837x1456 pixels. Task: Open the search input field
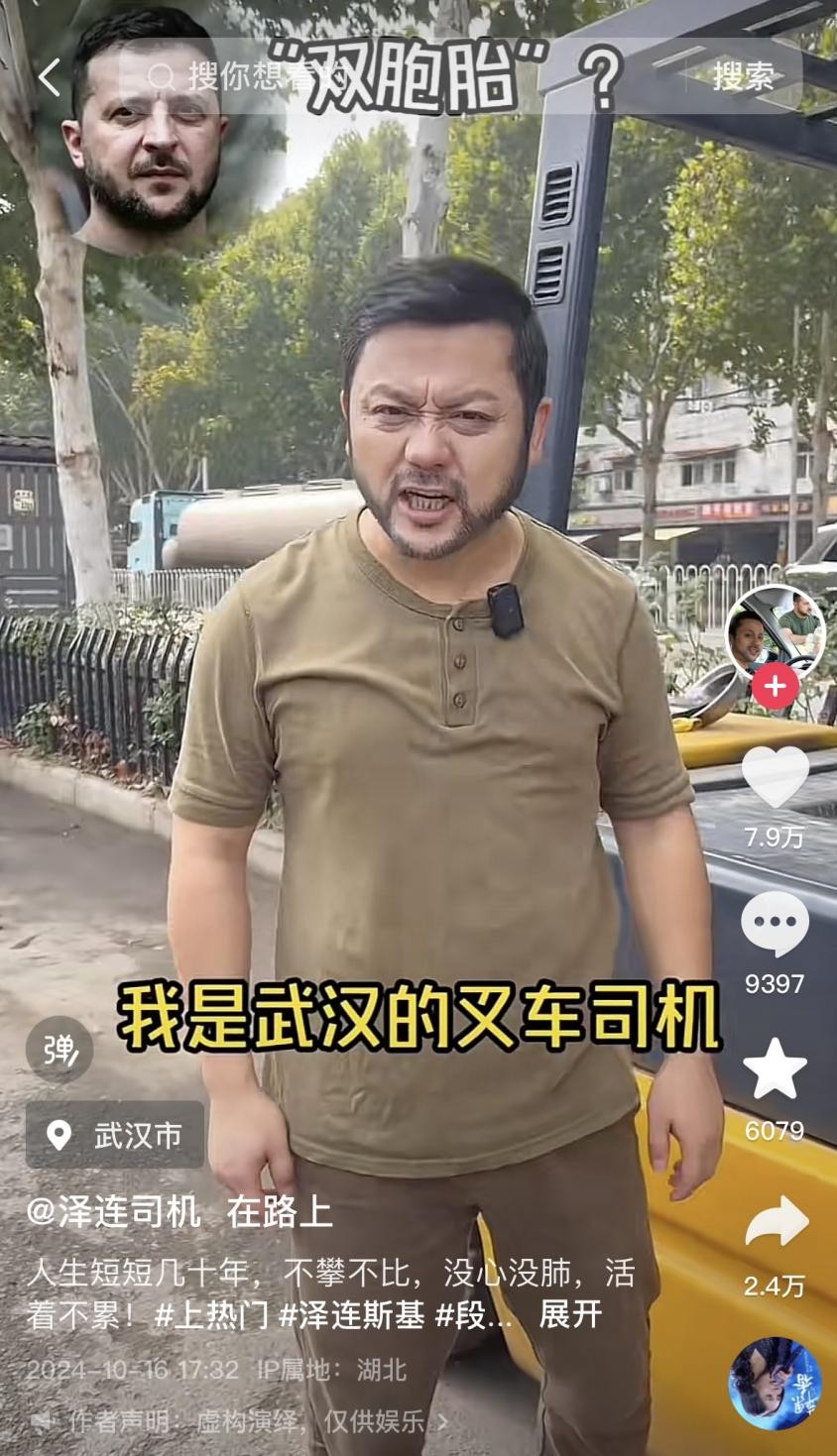pyautogui.click(x=397, y=75)
